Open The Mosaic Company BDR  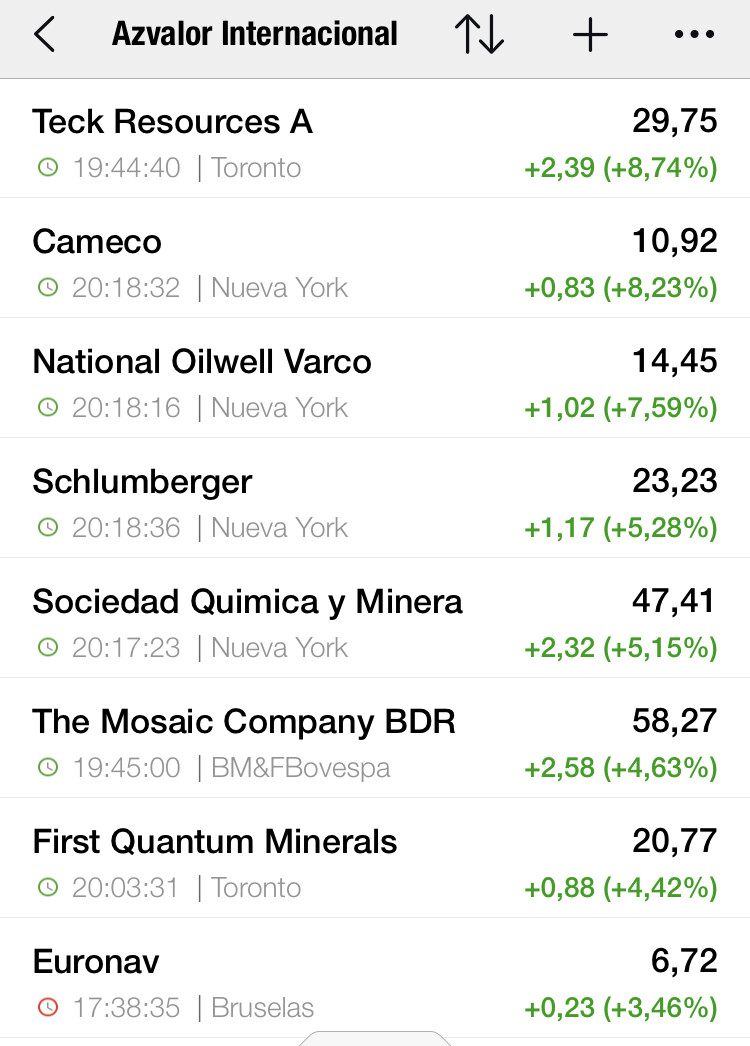coord(375,741)
